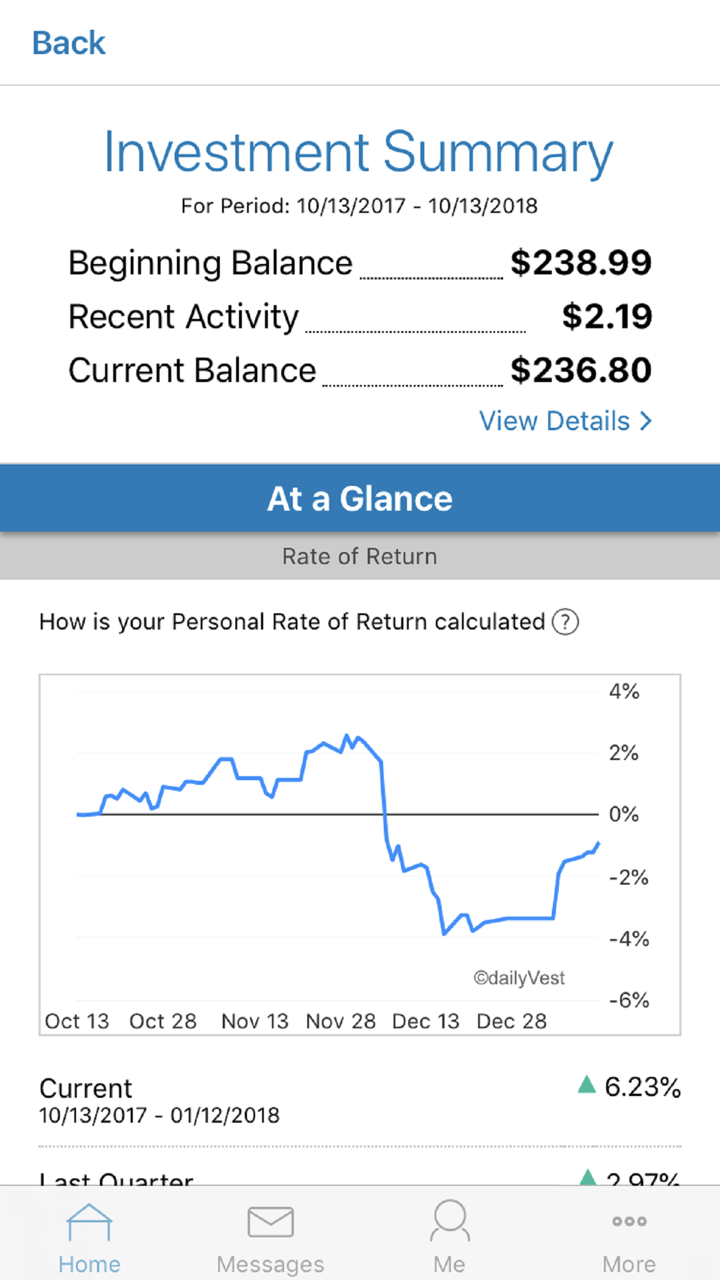Select the At a Glance section header
Image resolution: width=720 pixels, height=1280 pixels.
click(x=360, y=498)
